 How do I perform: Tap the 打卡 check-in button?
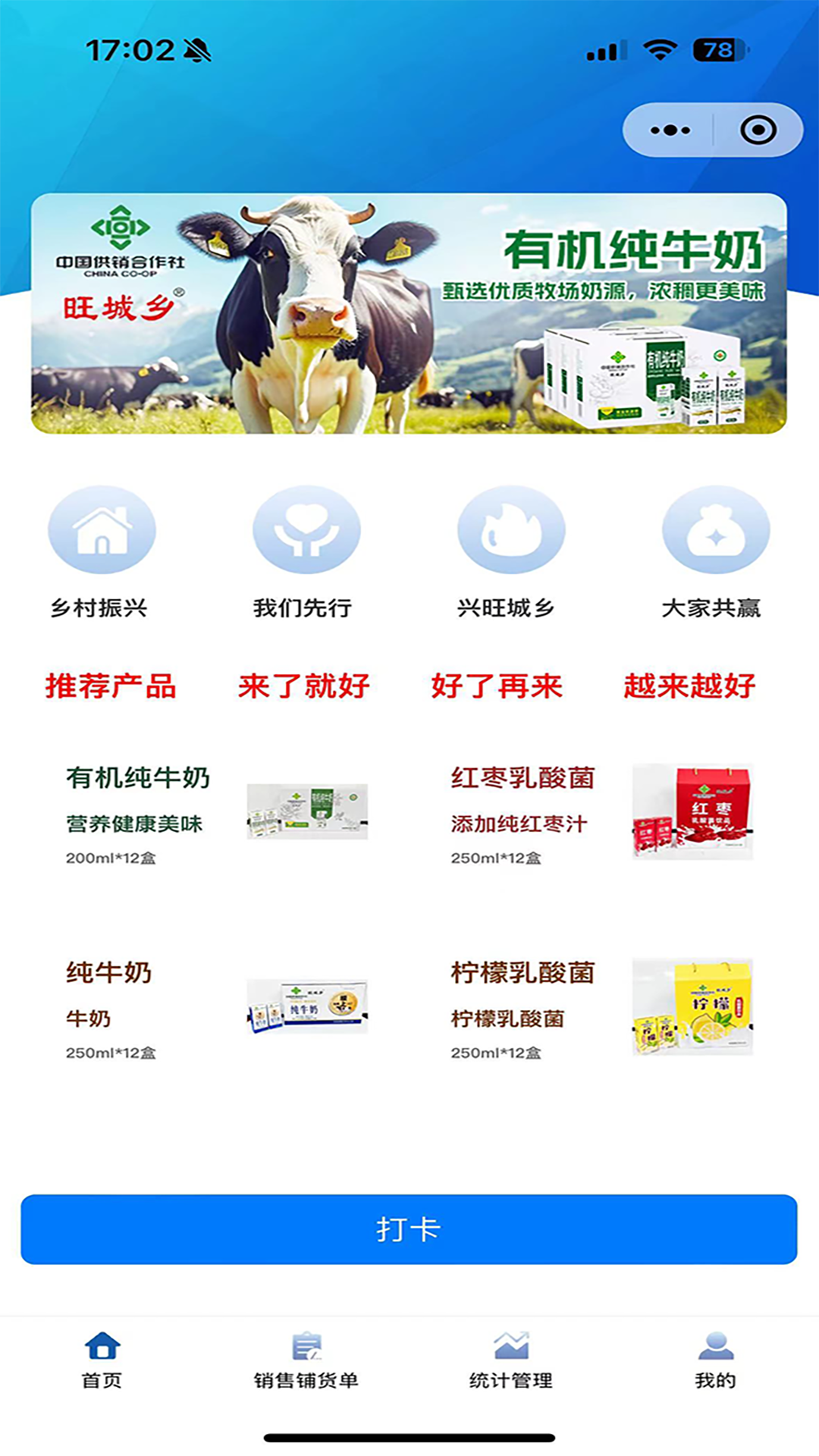[x=409, y=1229]
